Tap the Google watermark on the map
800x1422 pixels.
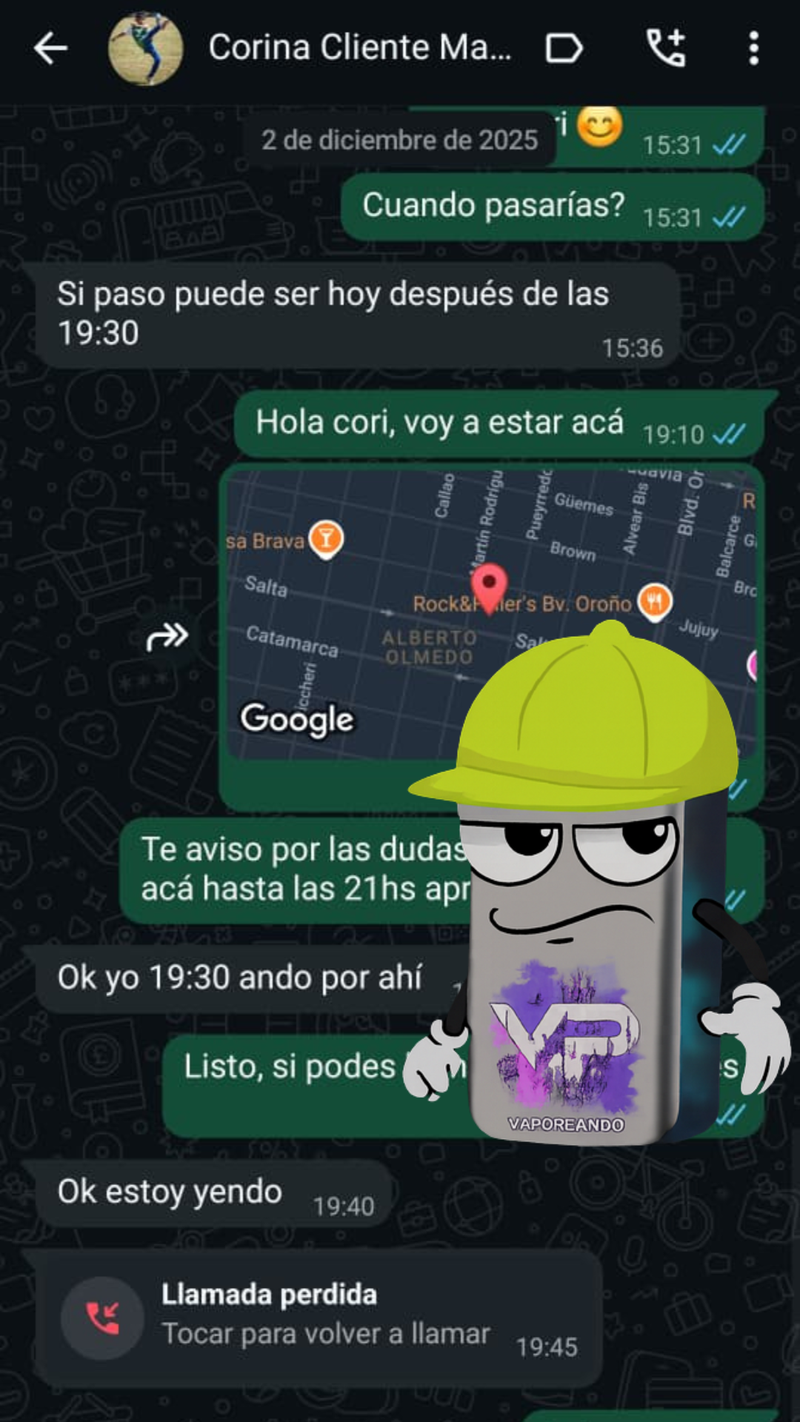(x=296, y=719)
